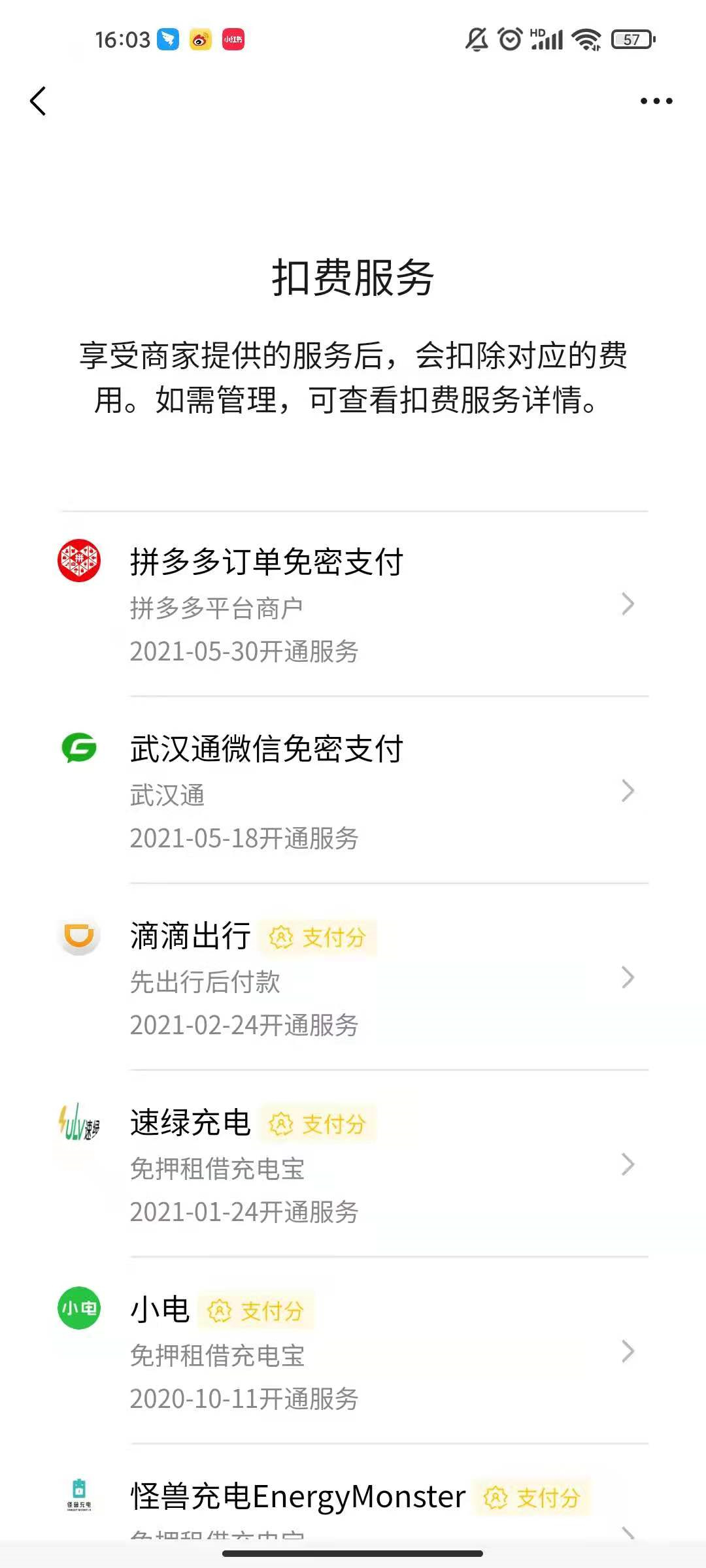This screenshot has height=1568, width=706.
Task: Expand 拼多多订单免密支付 details via chevron
Action: (629, 606)
